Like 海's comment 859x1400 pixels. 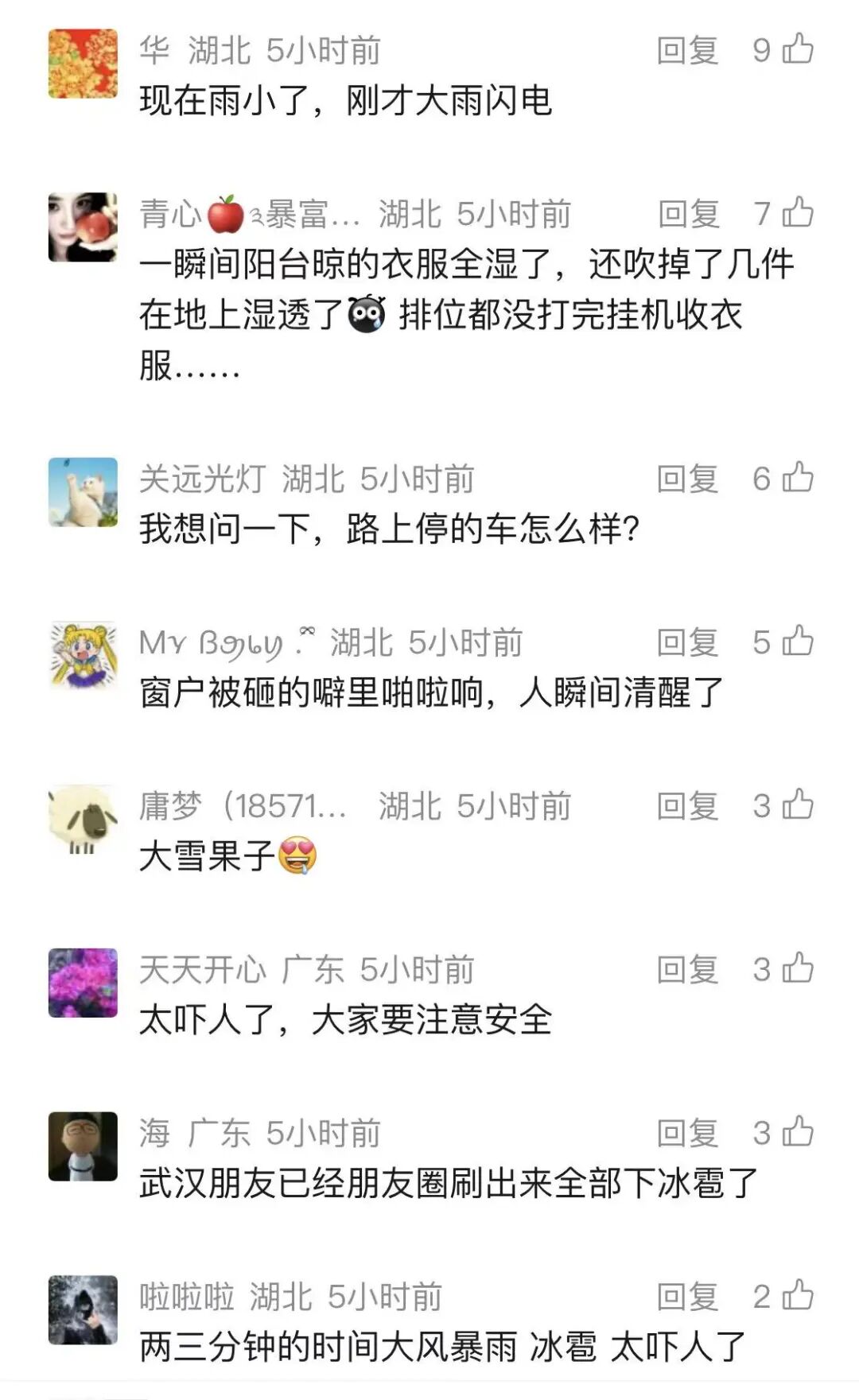pyautogui.click(x=798, y=1132)
